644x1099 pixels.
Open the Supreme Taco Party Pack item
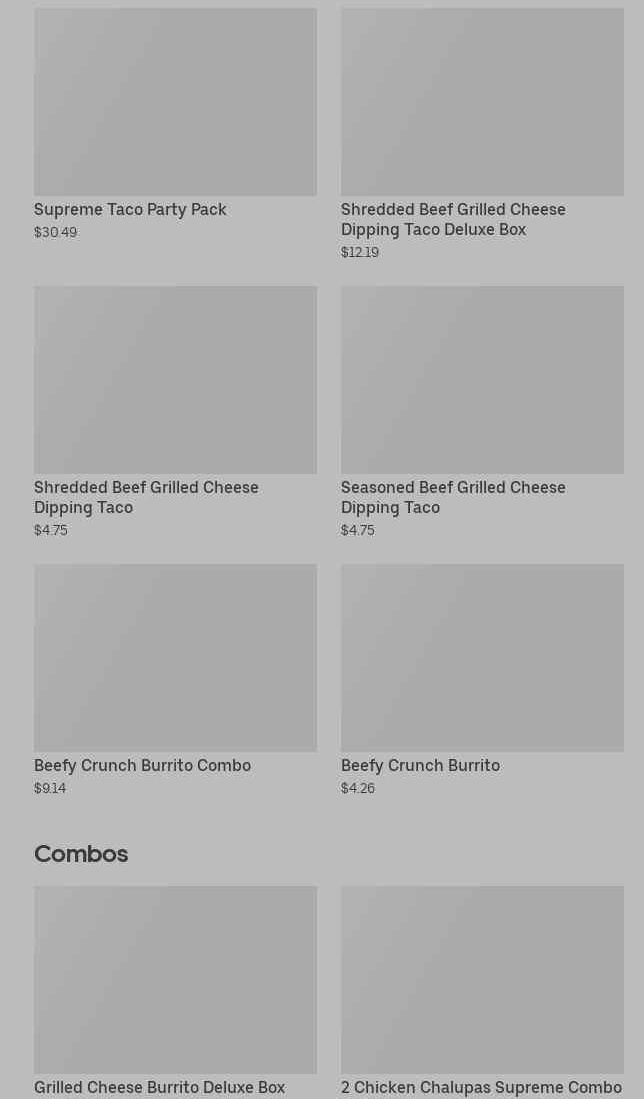[175, 124]
